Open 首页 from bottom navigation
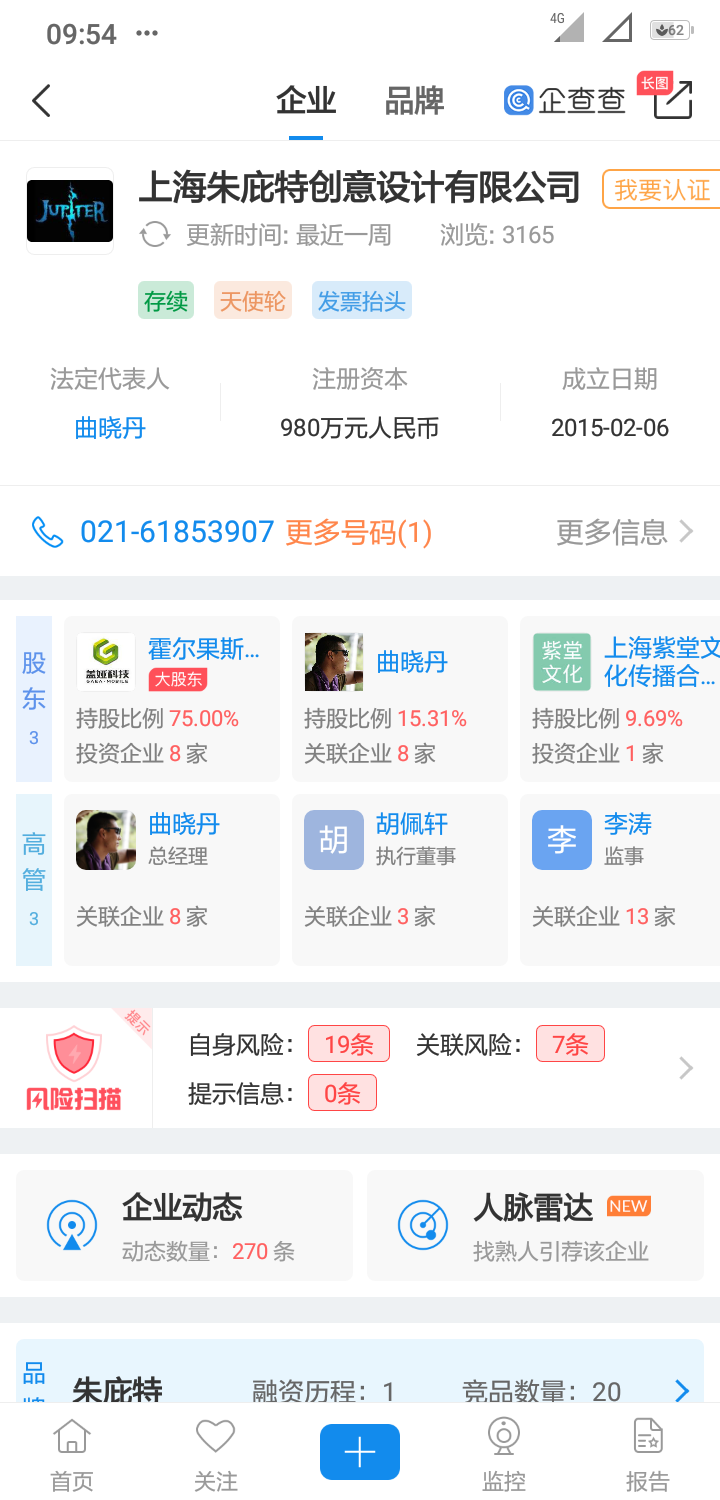The height and width of the screenshot is (1500, 720). 70,1450
